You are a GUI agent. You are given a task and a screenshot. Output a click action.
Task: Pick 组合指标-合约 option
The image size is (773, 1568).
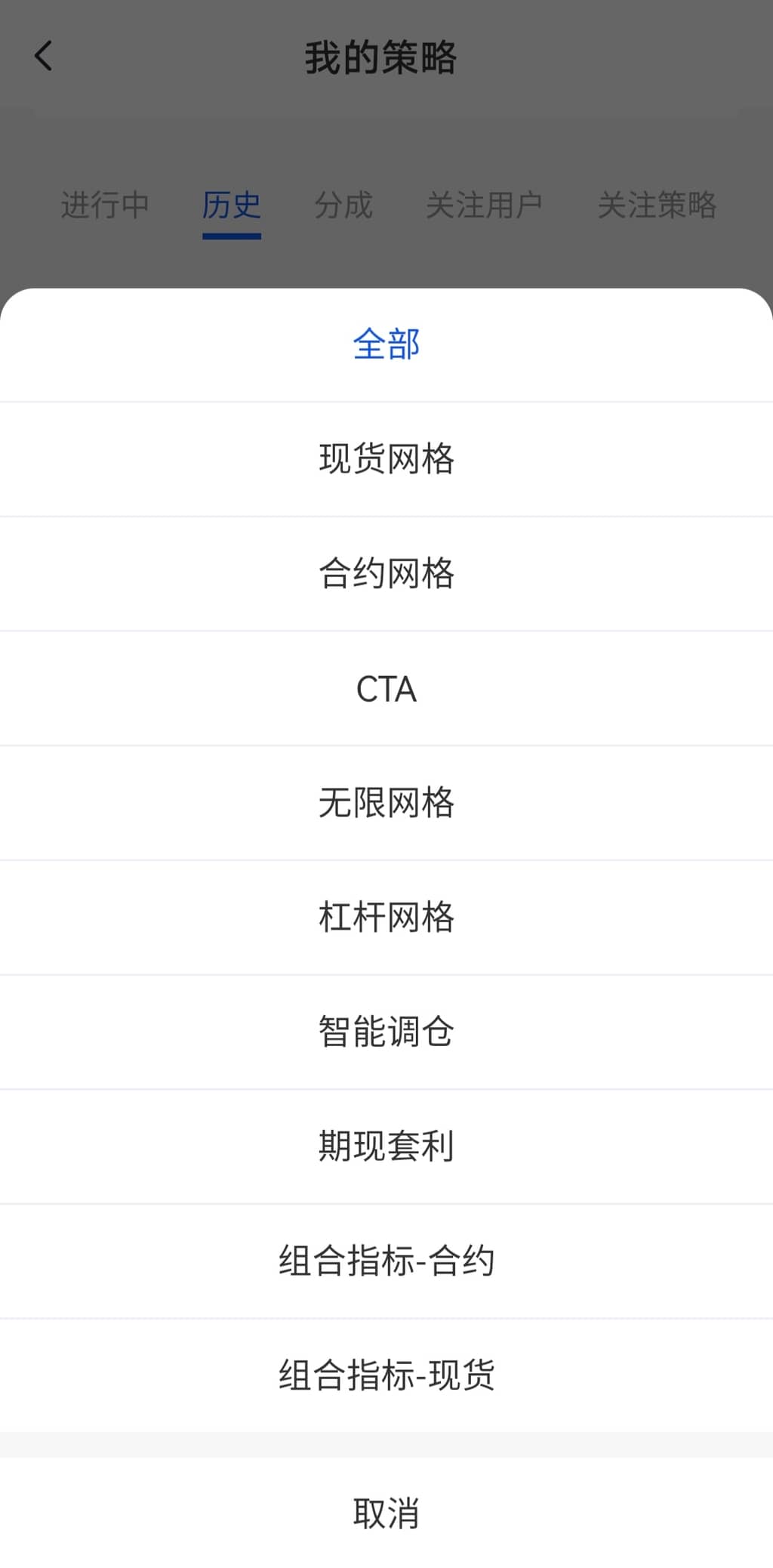click(x=386, y=1261)
